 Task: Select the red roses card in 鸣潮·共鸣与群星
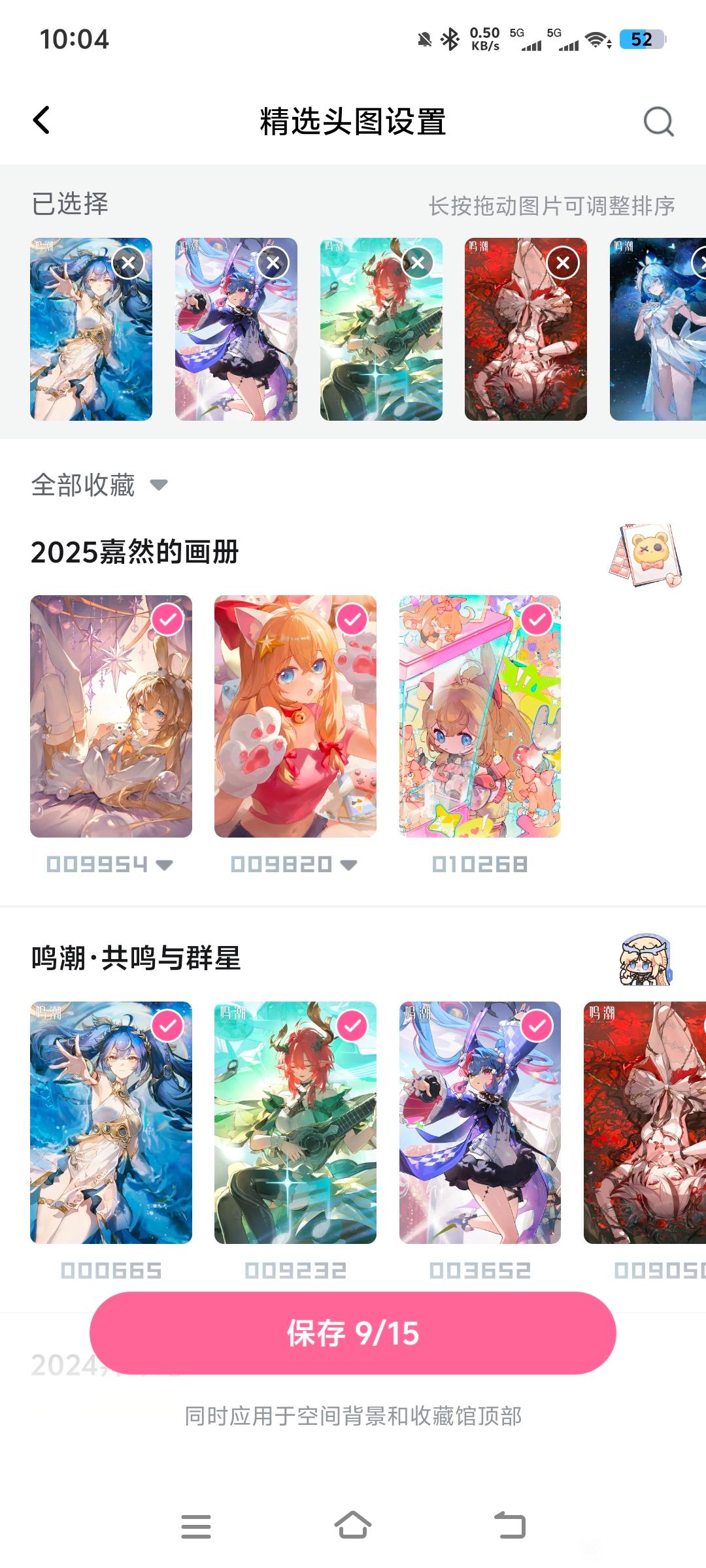pyautogui.click(x=644, y=1122)
